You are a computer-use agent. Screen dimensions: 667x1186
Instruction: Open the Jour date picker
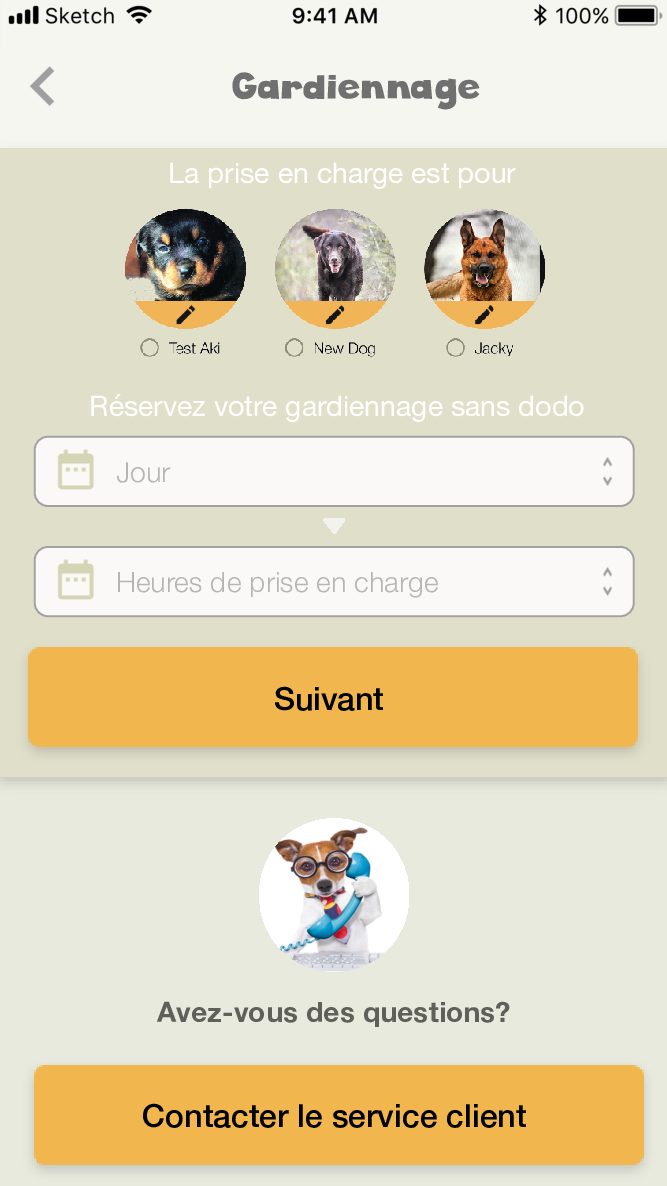click(334, 472)
